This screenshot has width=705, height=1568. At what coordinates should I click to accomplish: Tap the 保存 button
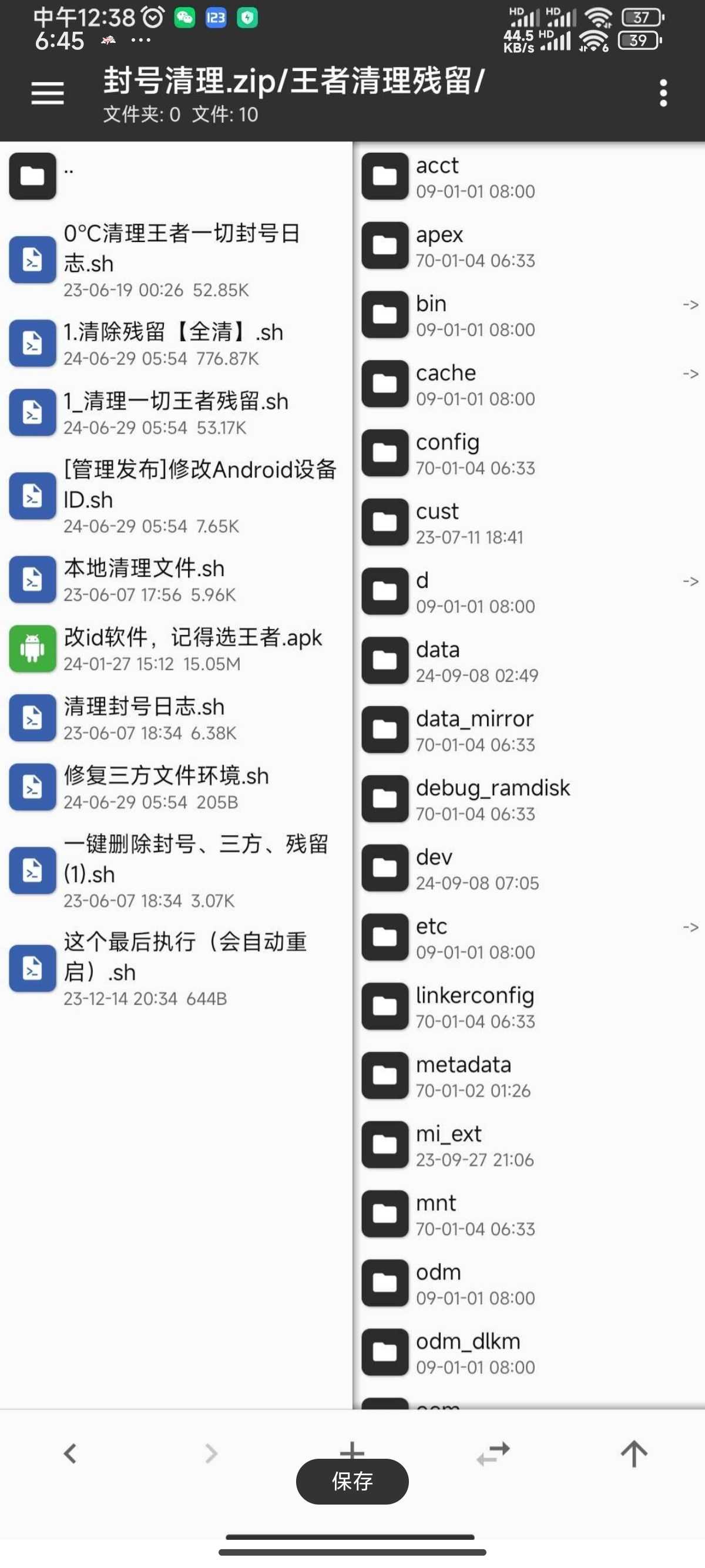pos(352,1482)
